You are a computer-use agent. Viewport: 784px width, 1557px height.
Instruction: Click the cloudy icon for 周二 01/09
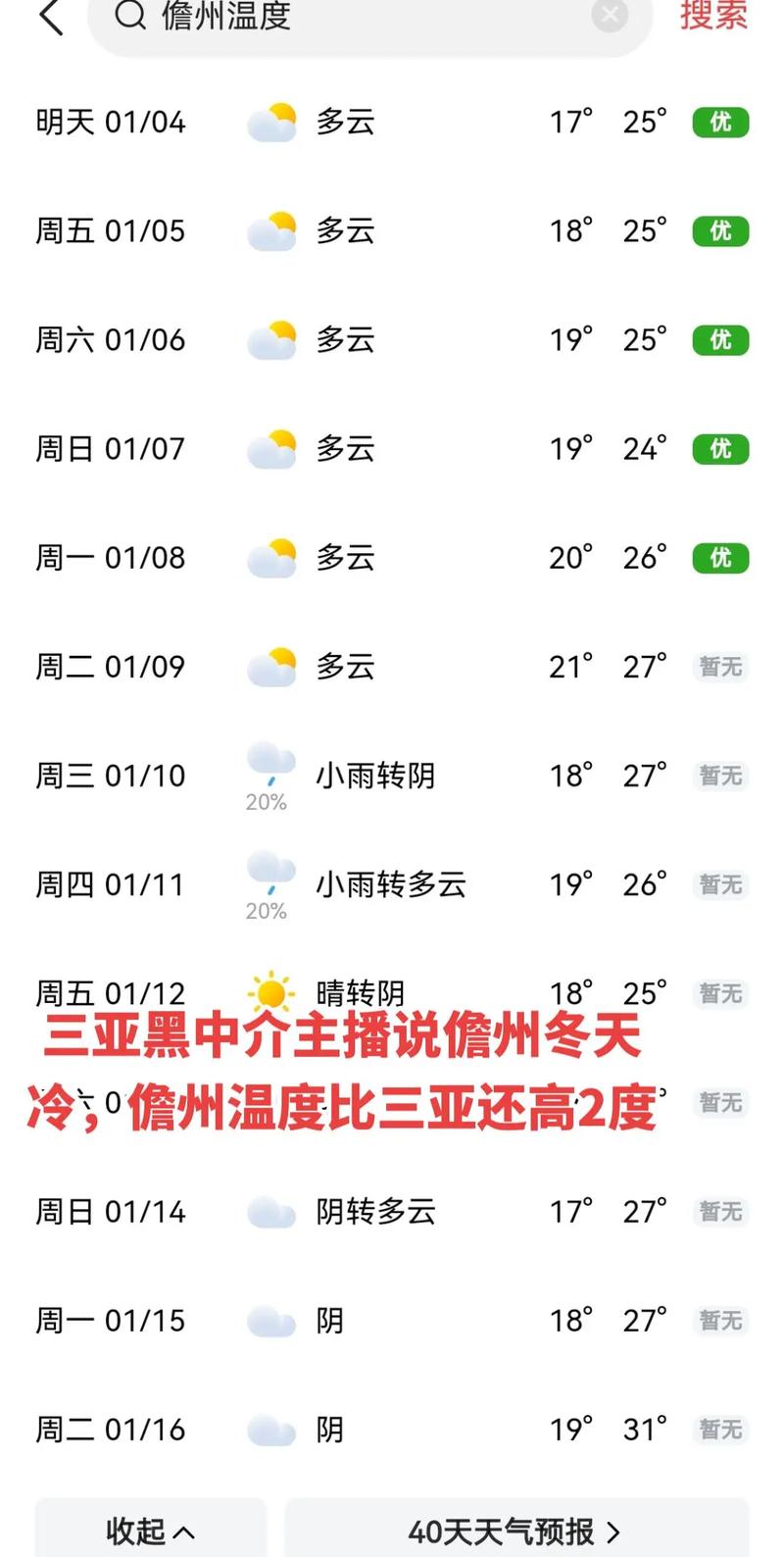pos(271,666)
